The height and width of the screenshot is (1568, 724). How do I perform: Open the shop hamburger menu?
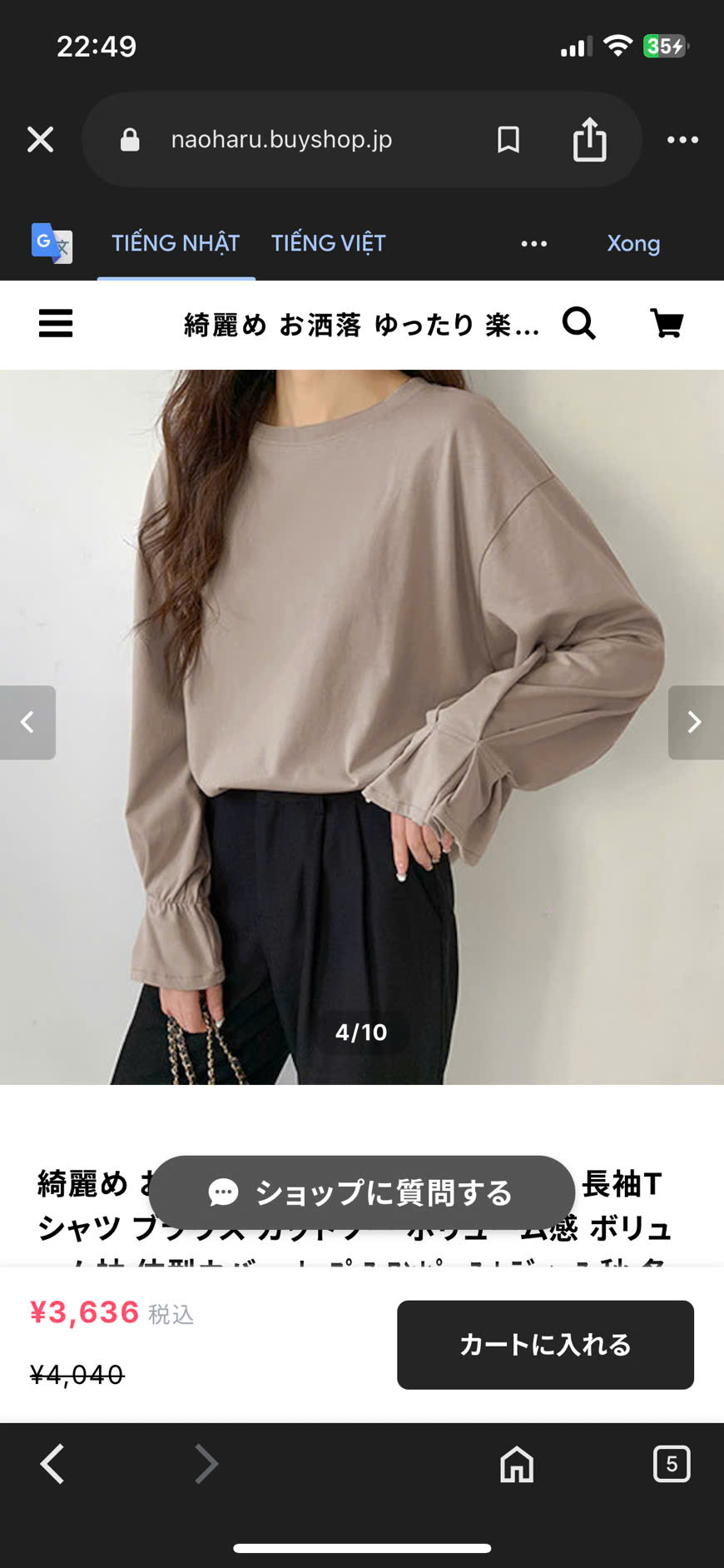(x=56, y=323)
